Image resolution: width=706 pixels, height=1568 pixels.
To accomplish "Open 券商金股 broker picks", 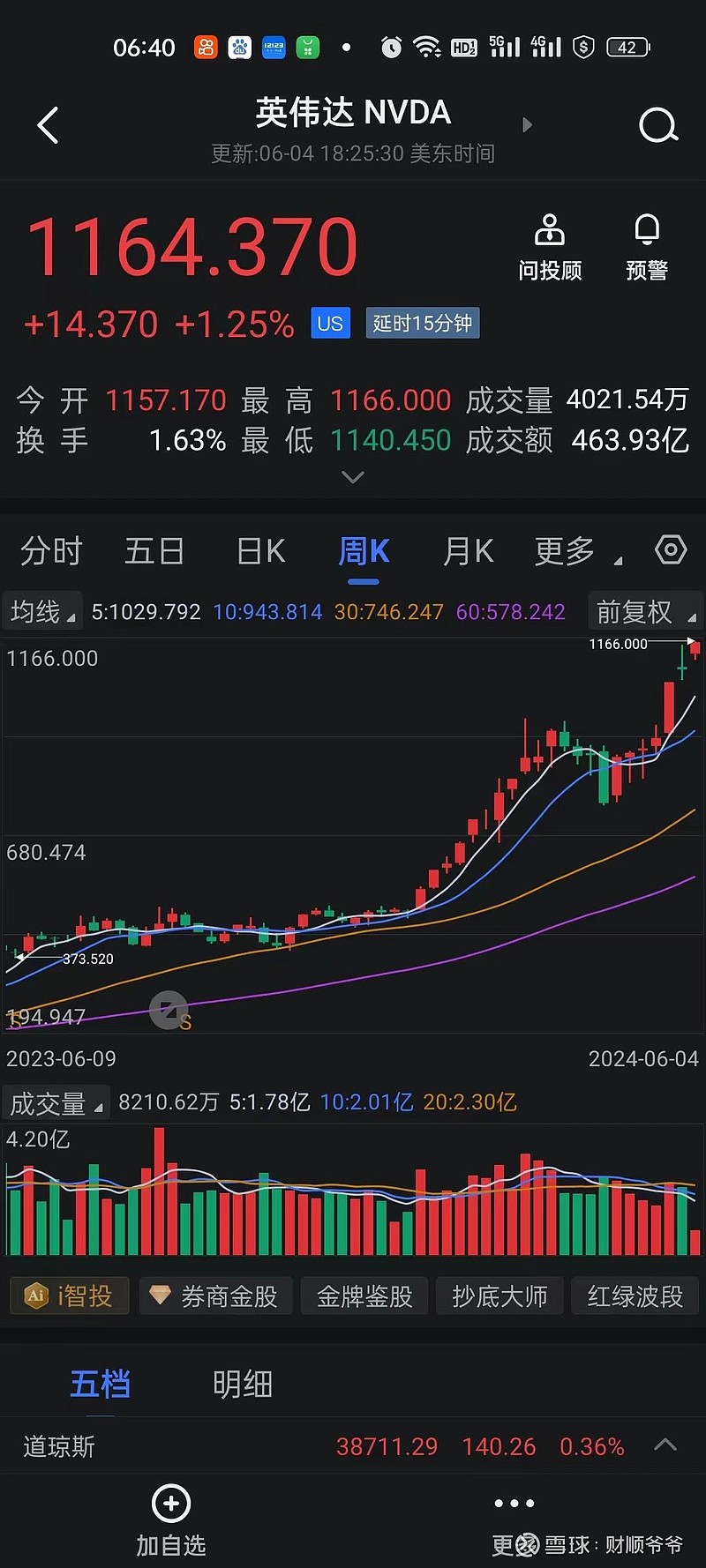I will click(x=215, y=1296).
